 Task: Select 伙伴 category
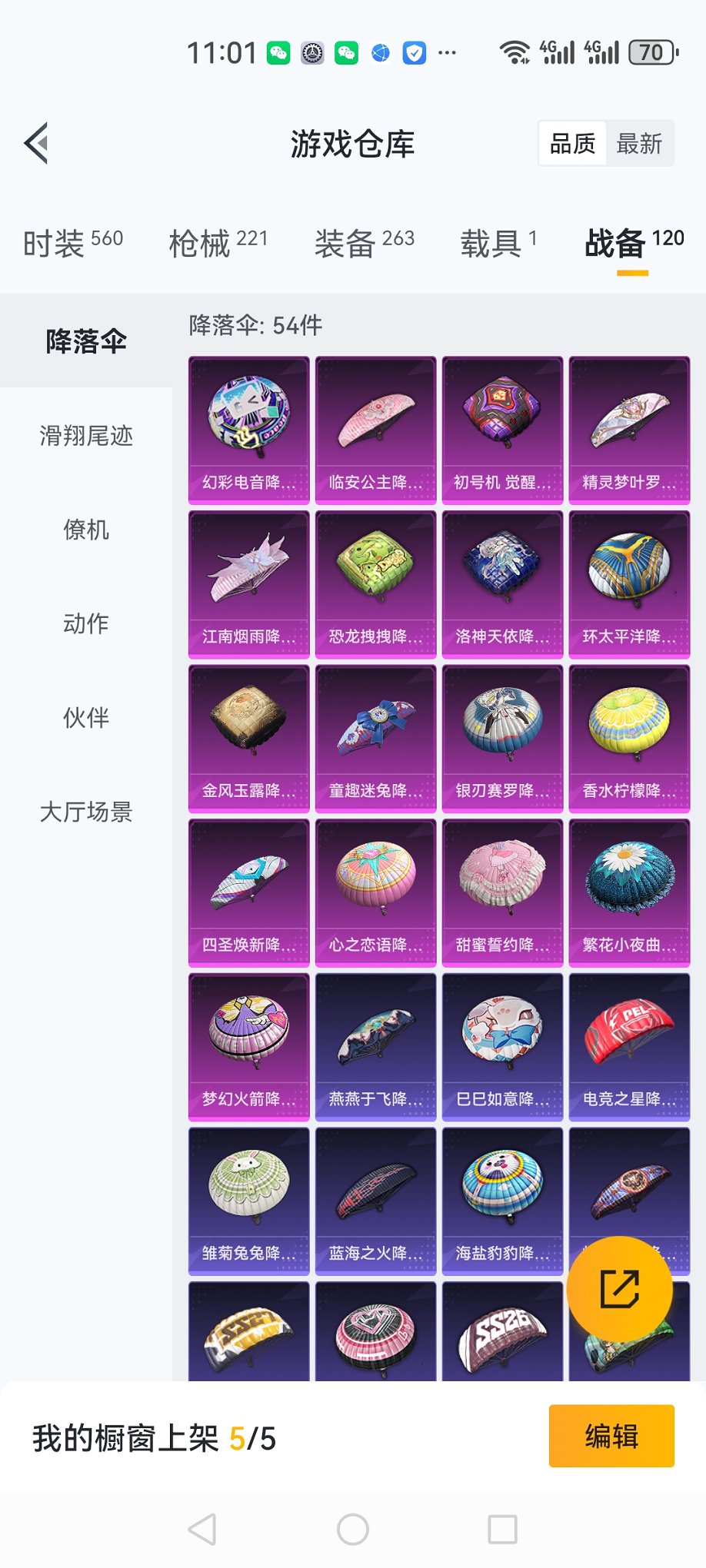point(86,717)
